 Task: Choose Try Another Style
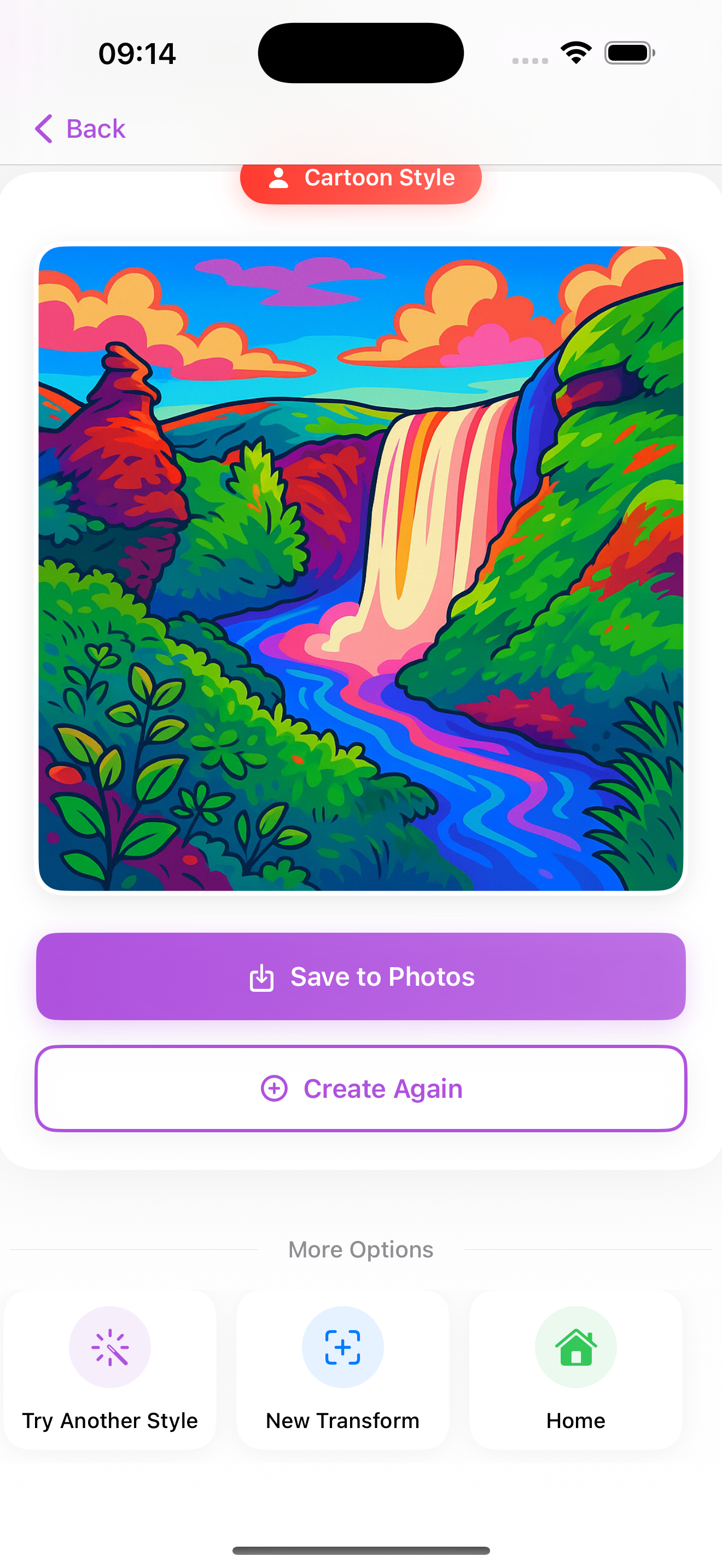click(x=110, y=1370)
